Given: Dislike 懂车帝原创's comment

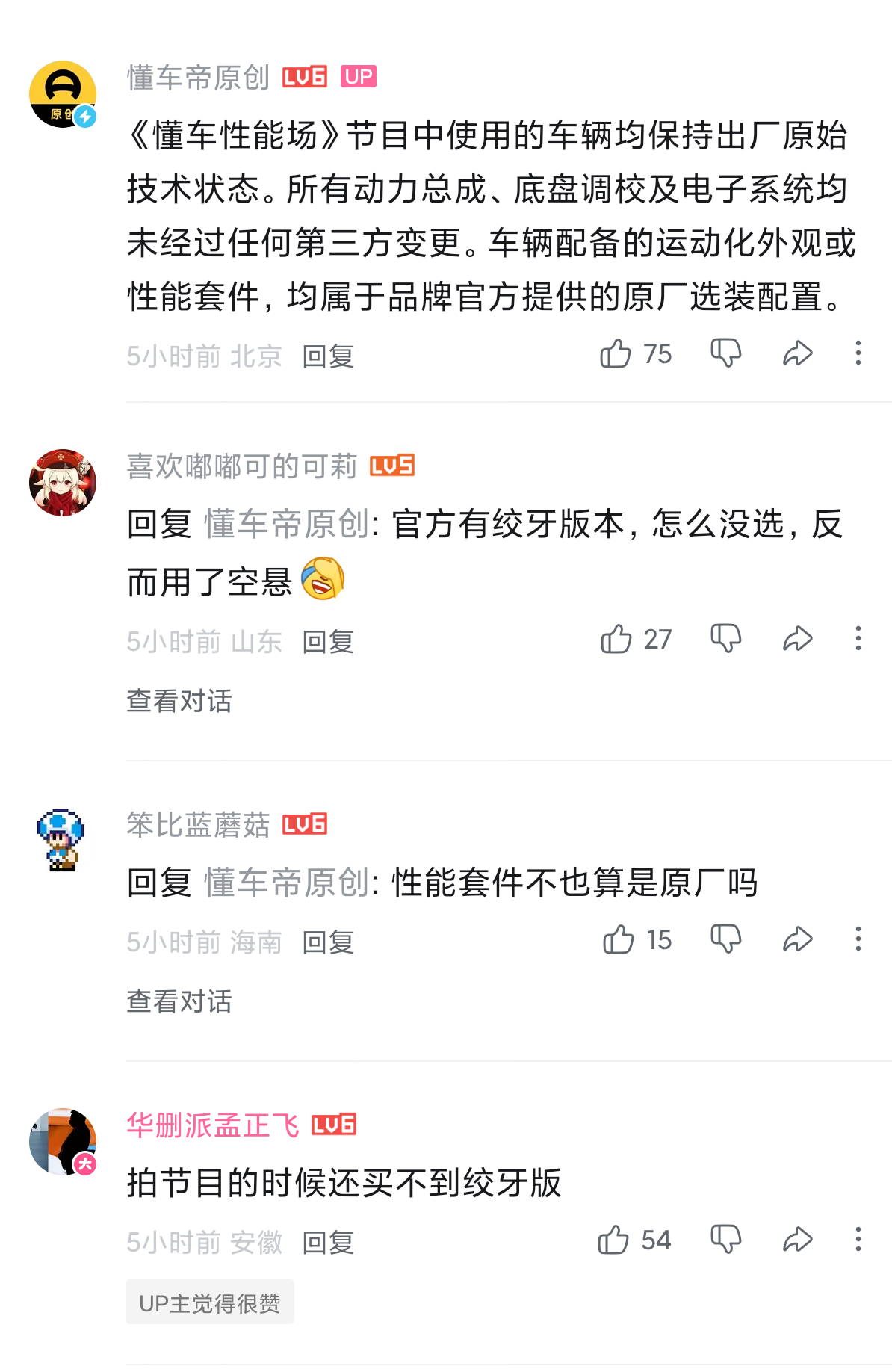Looking at the screenshot, I should click(725, 353).
